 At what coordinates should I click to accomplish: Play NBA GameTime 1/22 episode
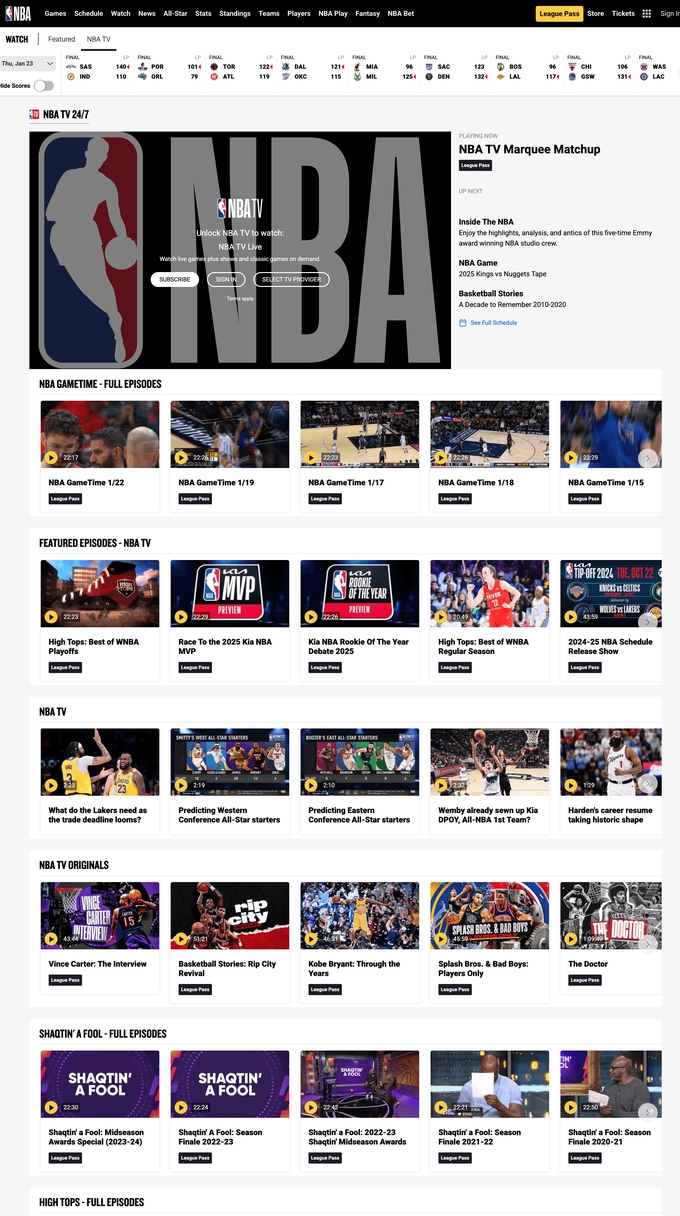pos(100,434)
